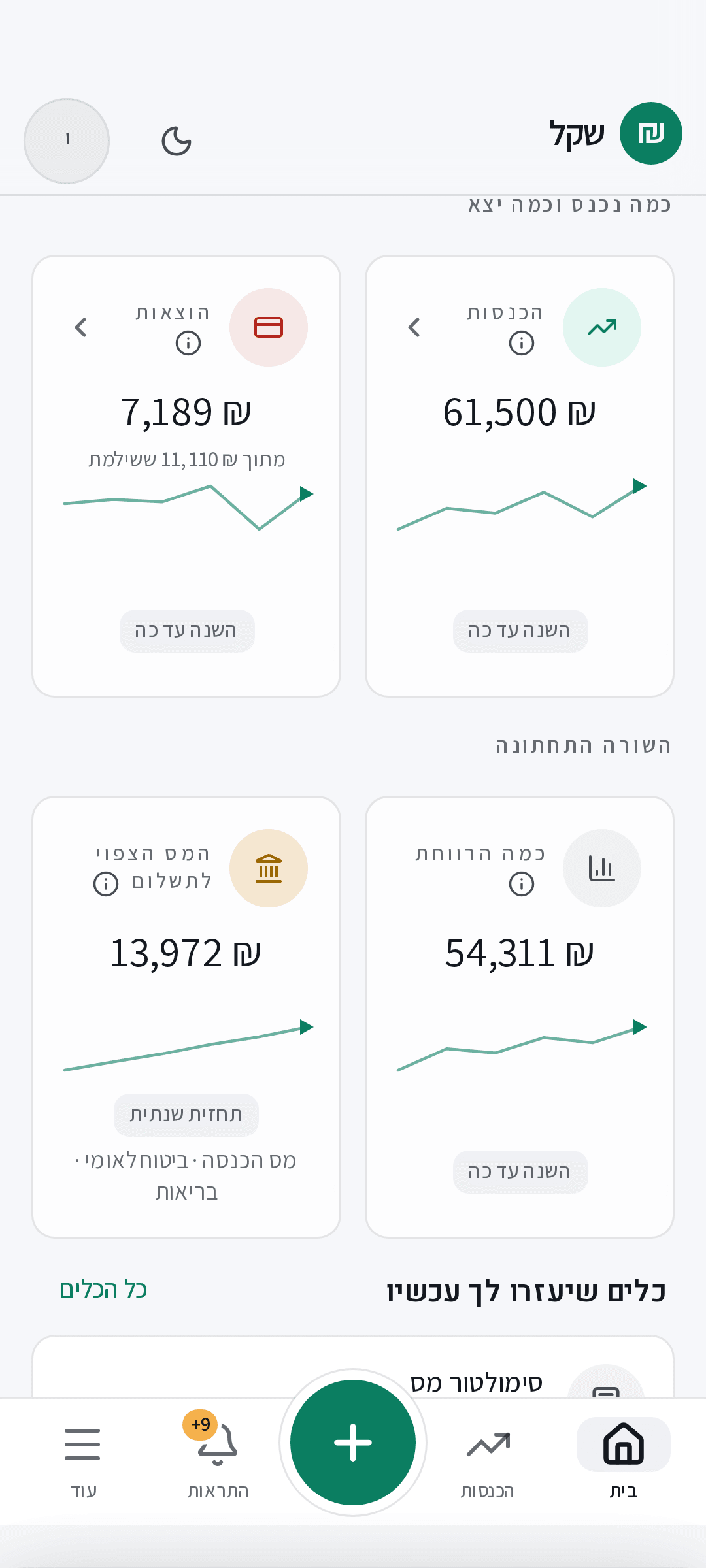Toggle dark mode with the moon icon

pyautogui.click(x=176, y=141)
